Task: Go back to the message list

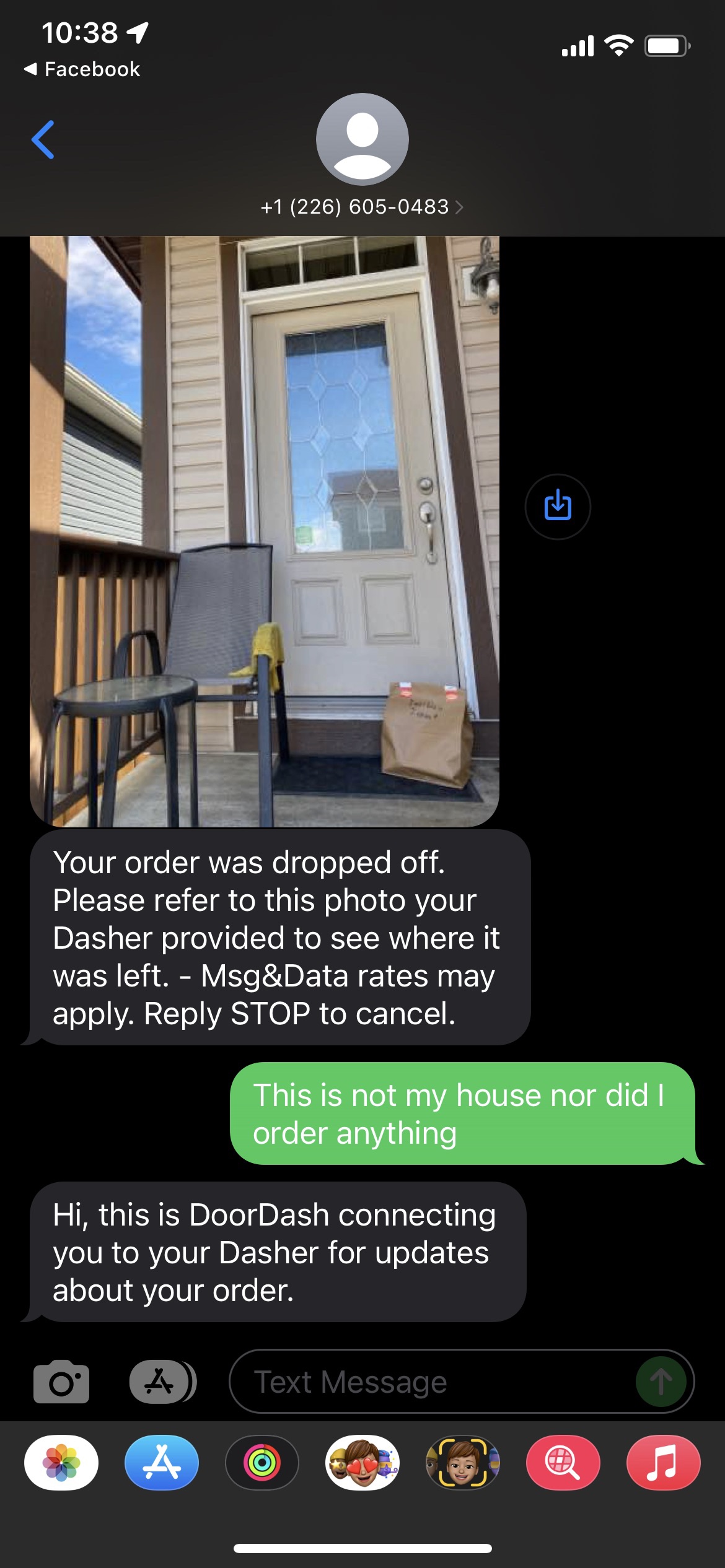Action: [43, 140]
